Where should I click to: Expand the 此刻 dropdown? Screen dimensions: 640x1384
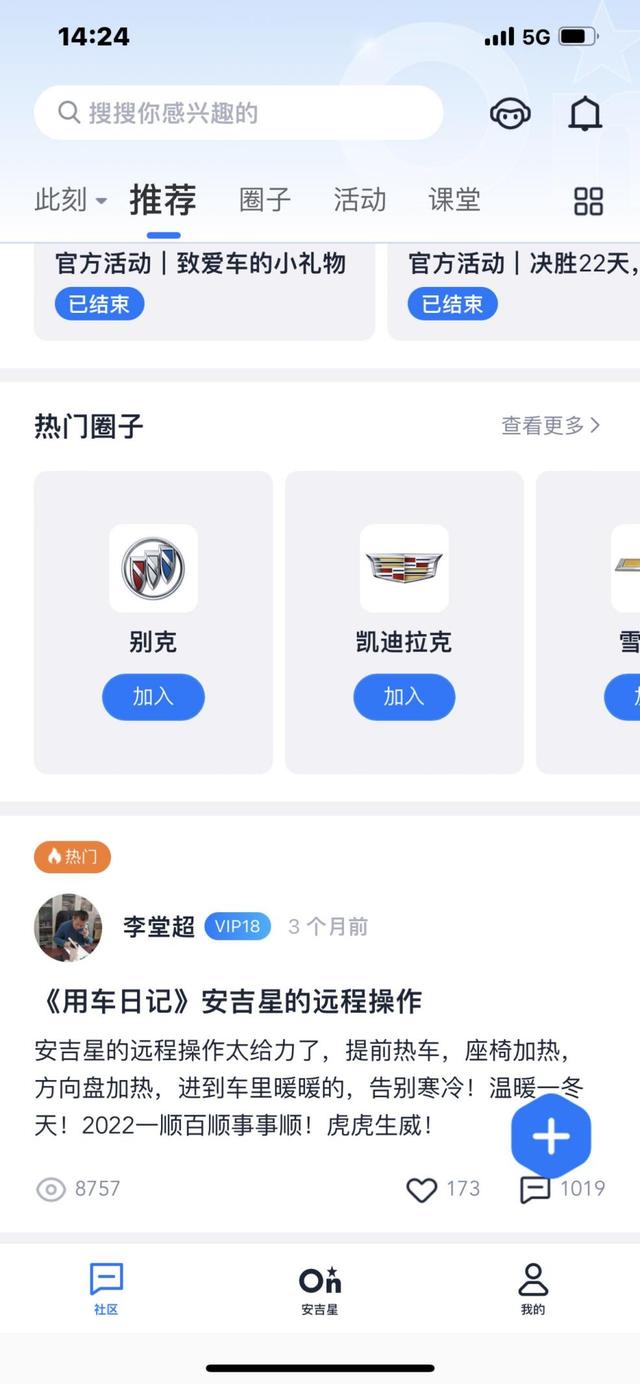[70, 200]
